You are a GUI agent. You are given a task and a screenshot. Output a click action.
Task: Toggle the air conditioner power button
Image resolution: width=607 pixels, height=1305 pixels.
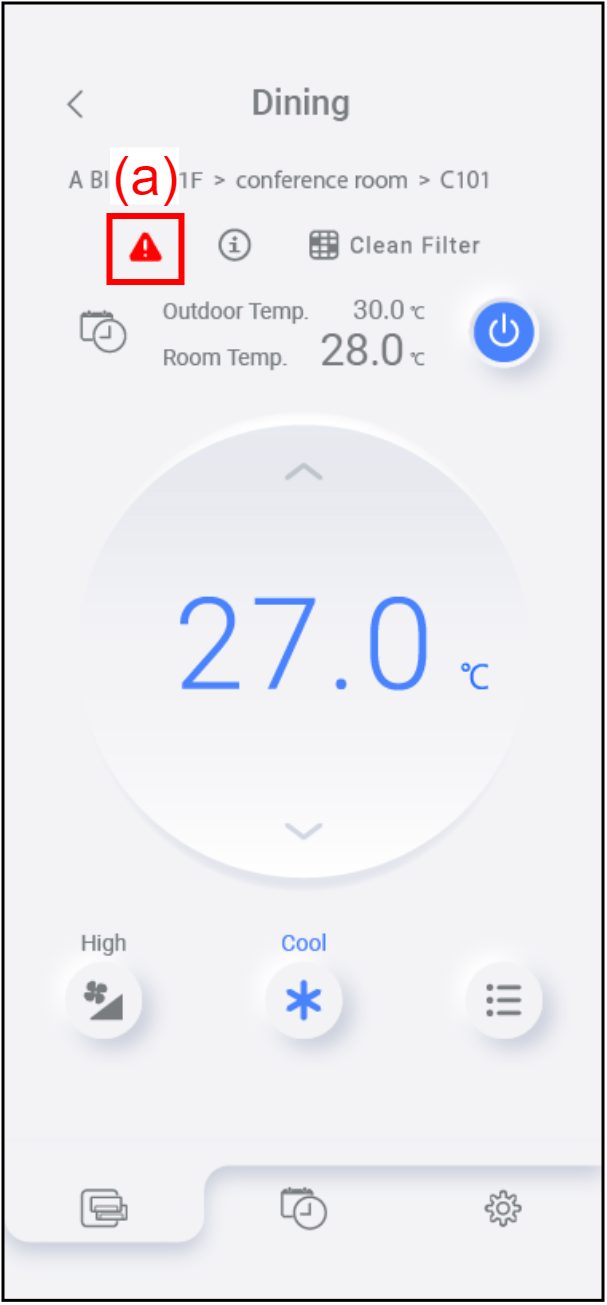(x=503, y=332)
